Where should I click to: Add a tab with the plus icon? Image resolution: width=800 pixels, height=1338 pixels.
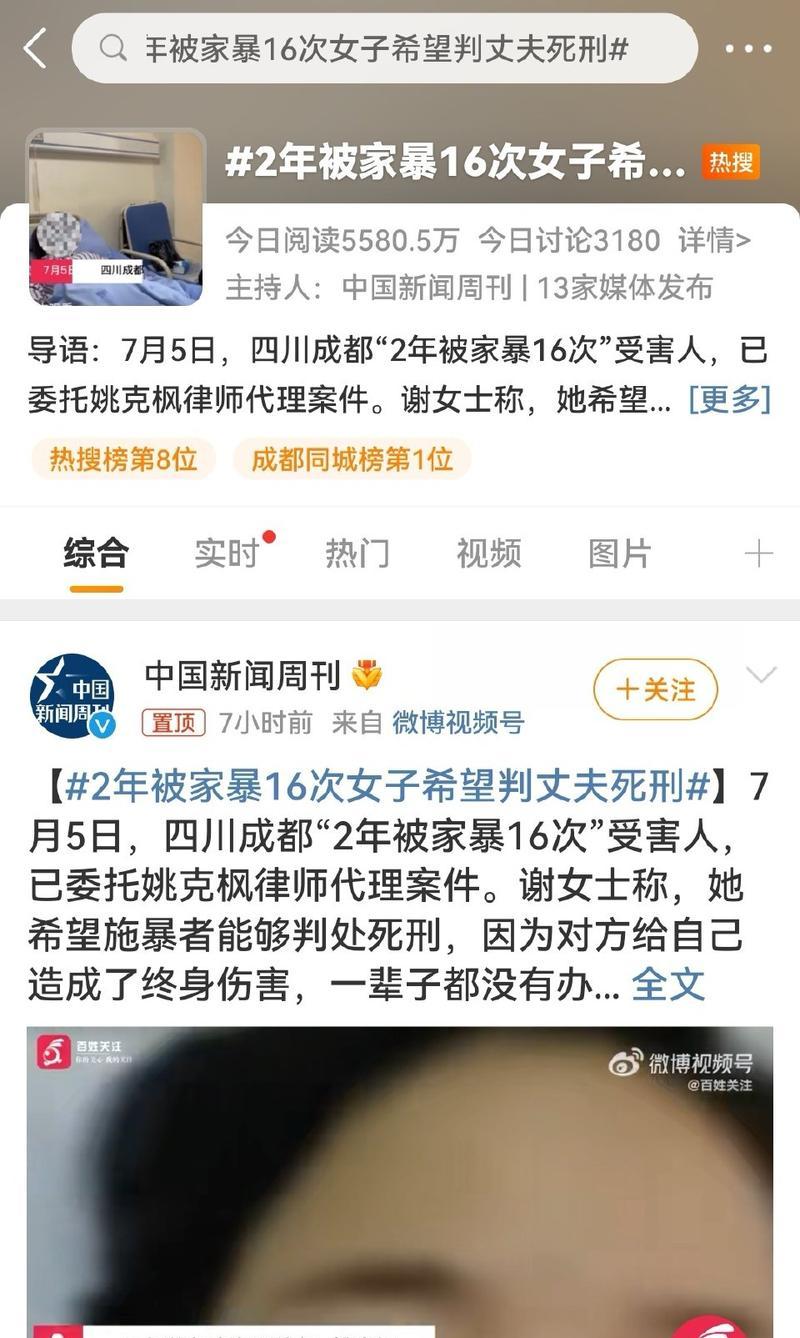[x=758, y=553]
